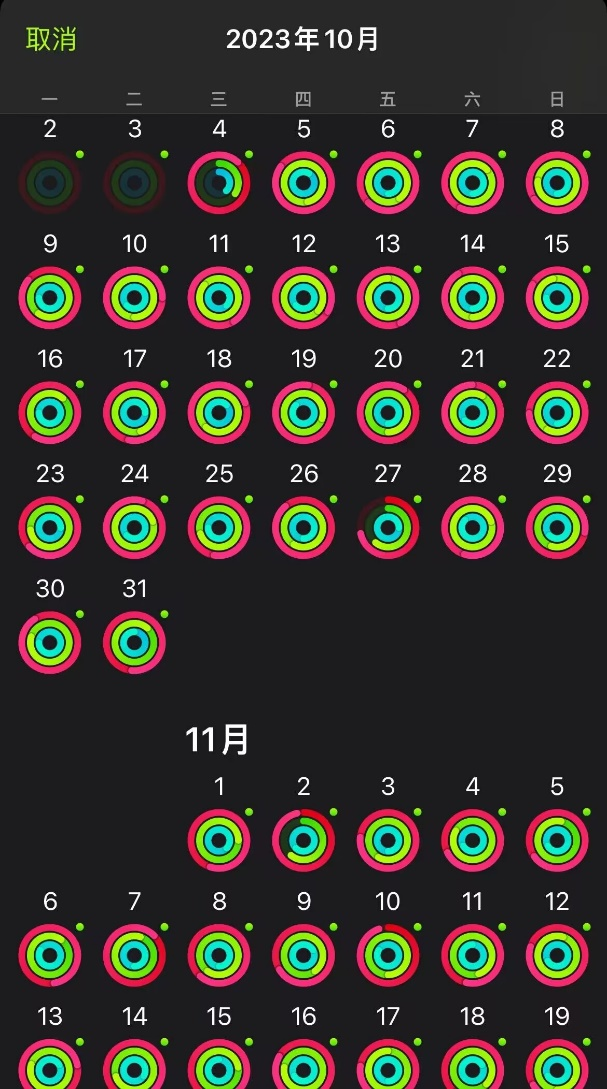607x1089 pixels.
Task: View activity for October 16
Action: point(50,413)
